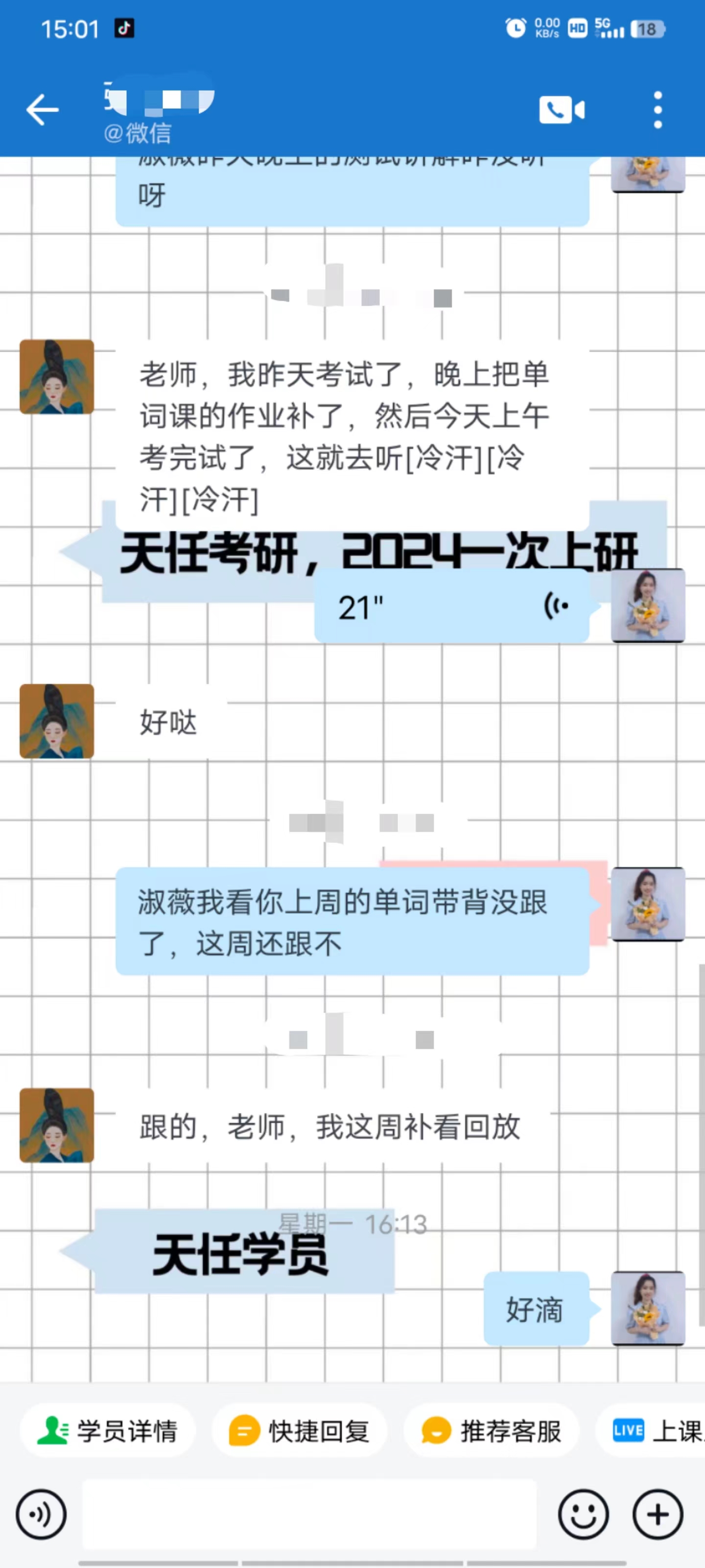This screenshot has height=1568, width=705.
Task: Focus the message text field
Action: [309, 1515]
